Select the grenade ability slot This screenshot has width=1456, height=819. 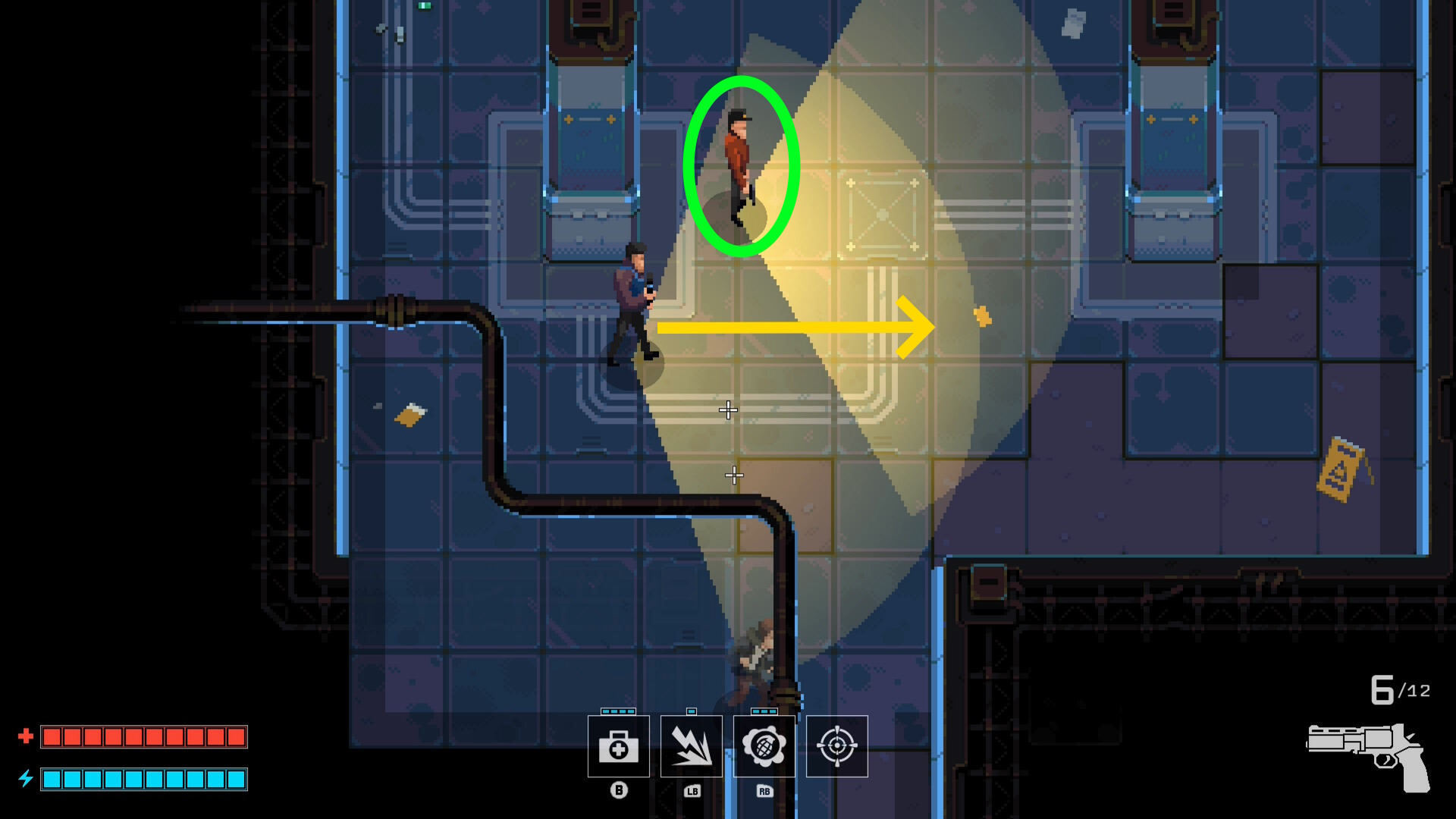tap(764, 746)
